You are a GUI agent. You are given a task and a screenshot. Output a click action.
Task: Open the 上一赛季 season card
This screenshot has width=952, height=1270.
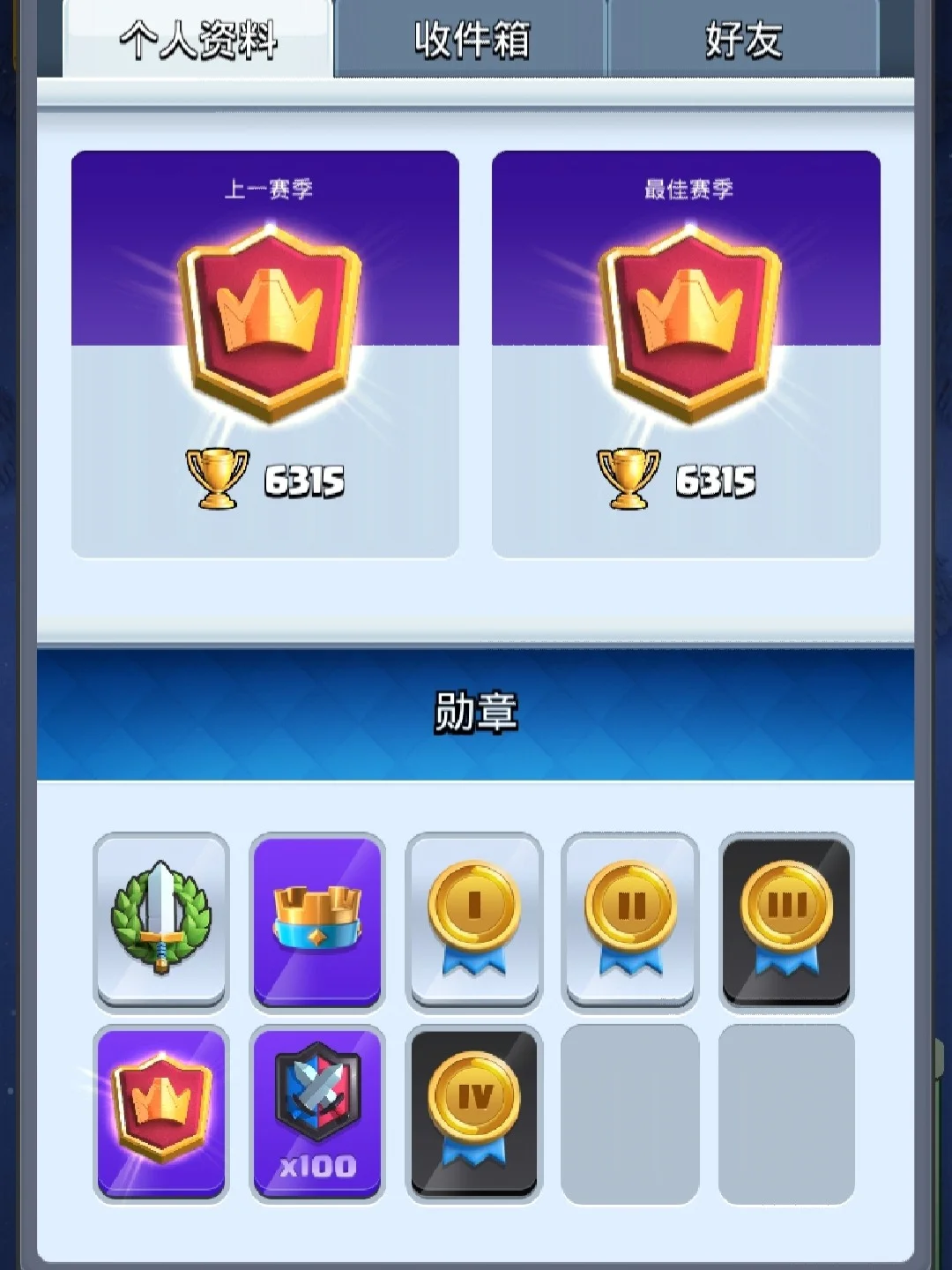pyautogui.click(x=264, y=353)
